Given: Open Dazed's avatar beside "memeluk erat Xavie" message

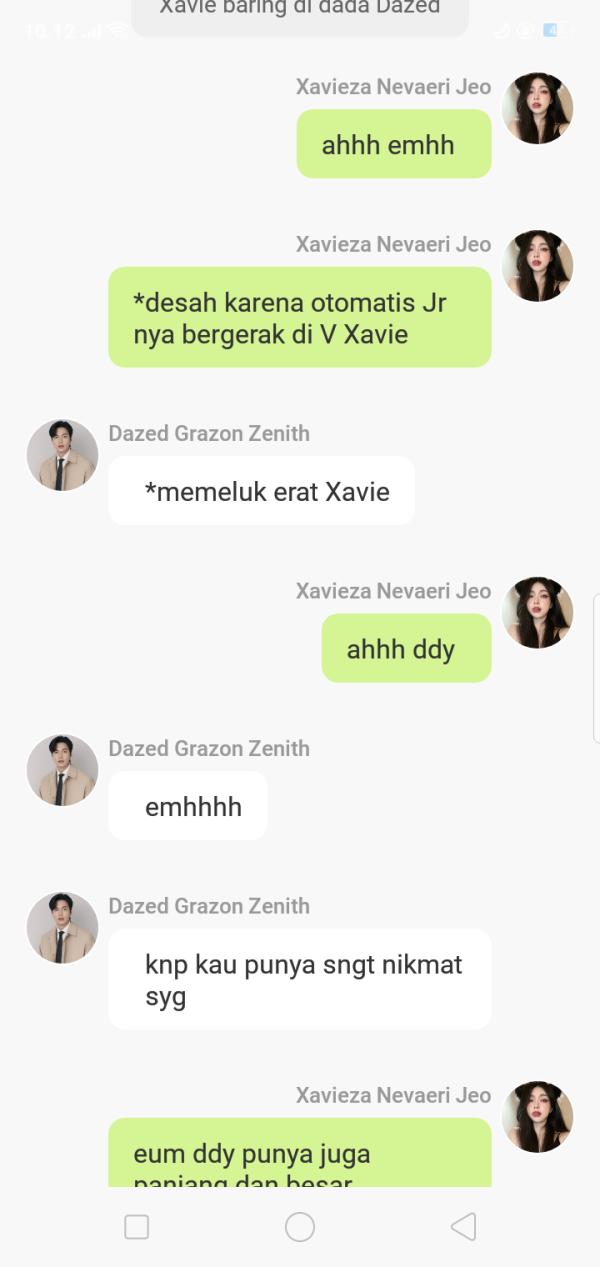Looking at the screenshot, I should (x=62, y=455).
